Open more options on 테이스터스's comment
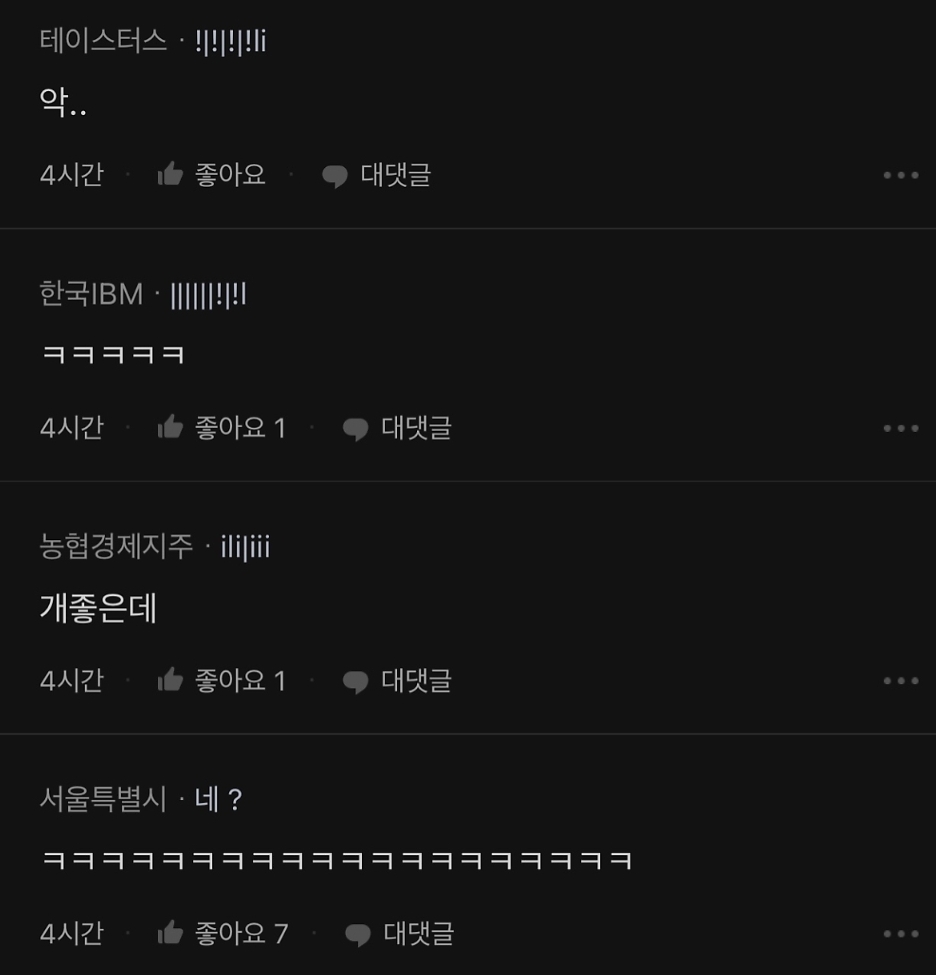The width and height of the screenshot is (936, 975). [900, 175]
